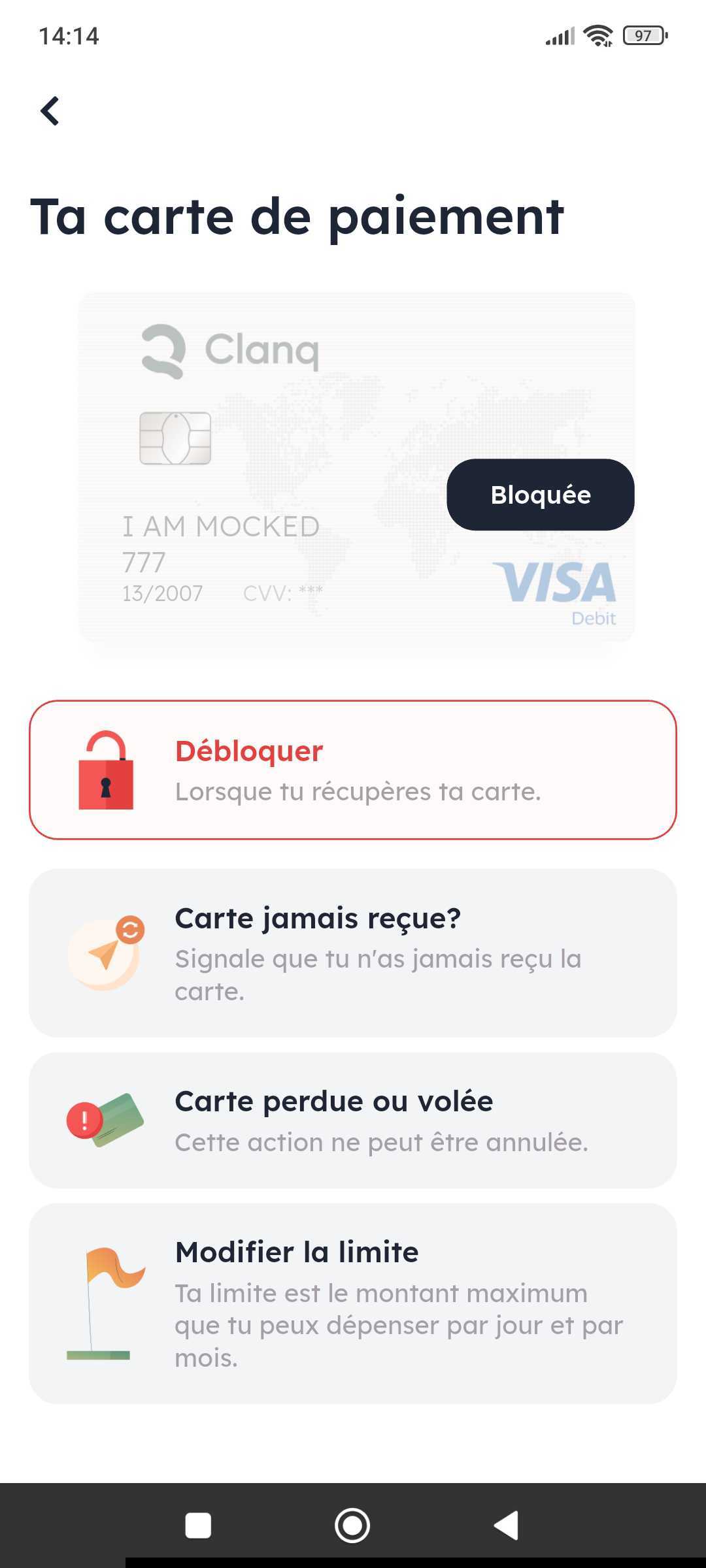Tap the system home button
Image resolution: width=706 pixels, height=1568 pixels.
pyautogui.click(x=352, y=1526)
